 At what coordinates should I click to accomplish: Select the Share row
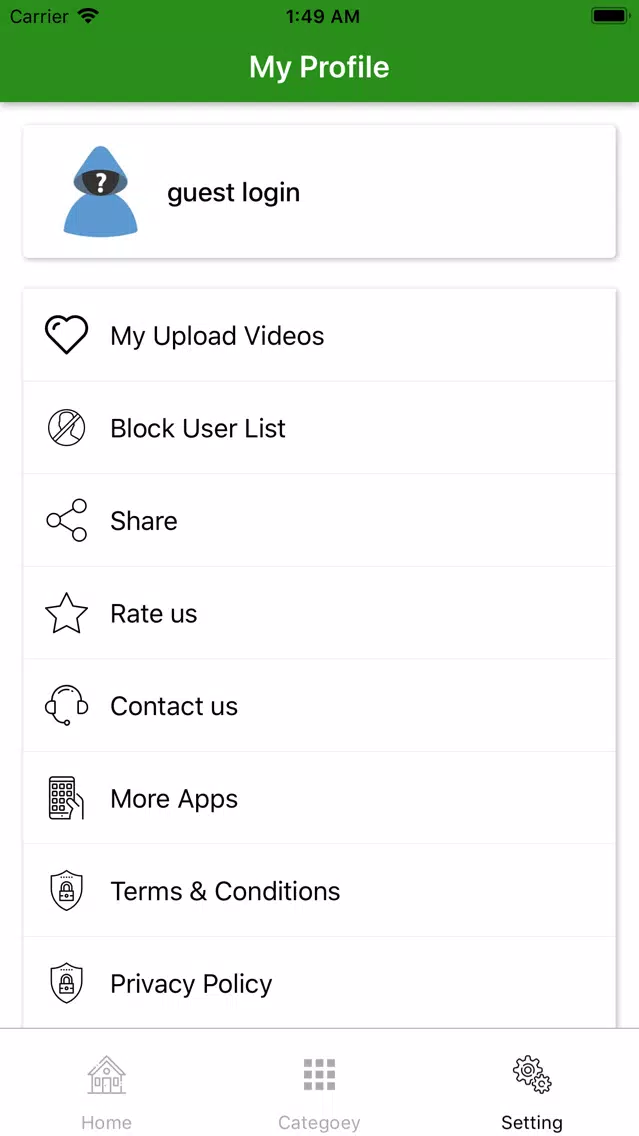point(320,520)
